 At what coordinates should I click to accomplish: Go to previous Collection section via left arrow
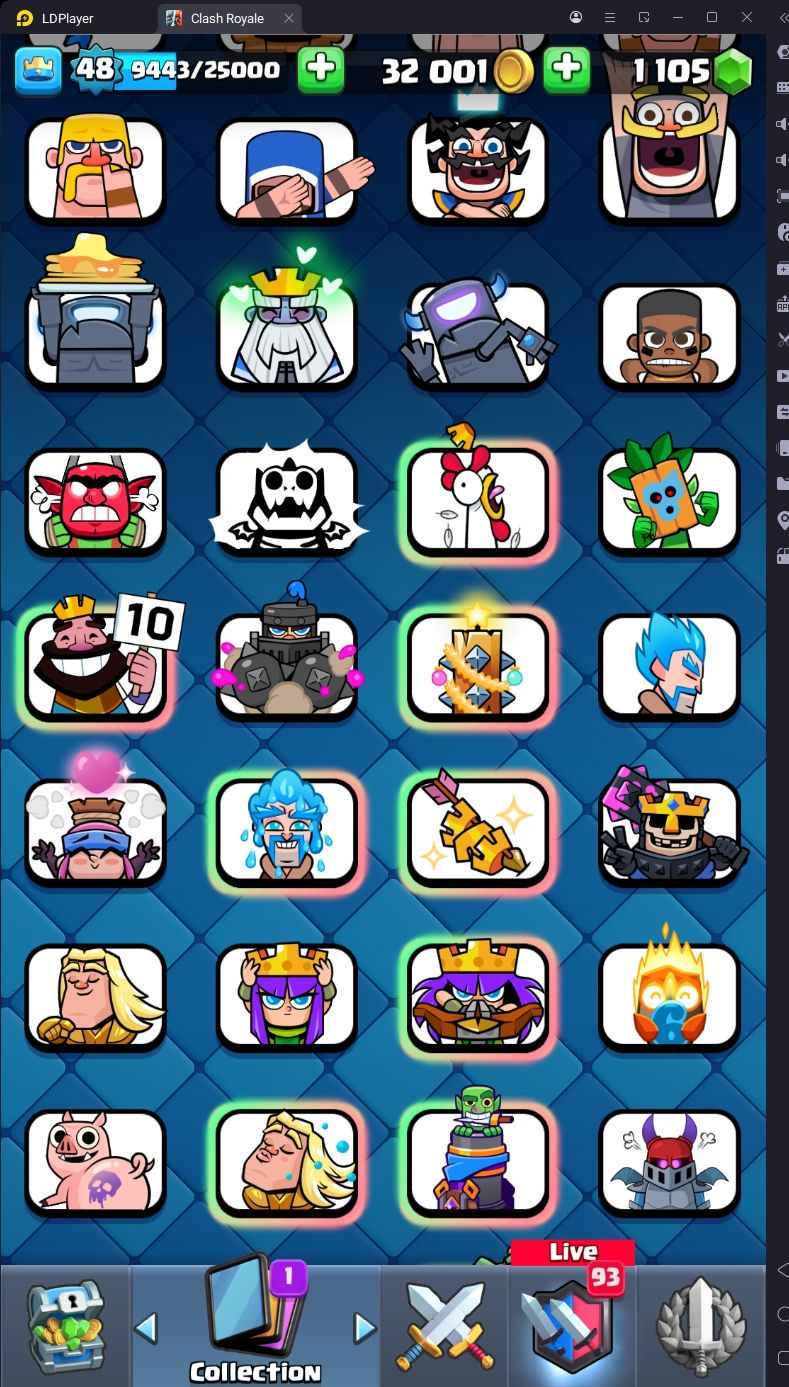146,1328
